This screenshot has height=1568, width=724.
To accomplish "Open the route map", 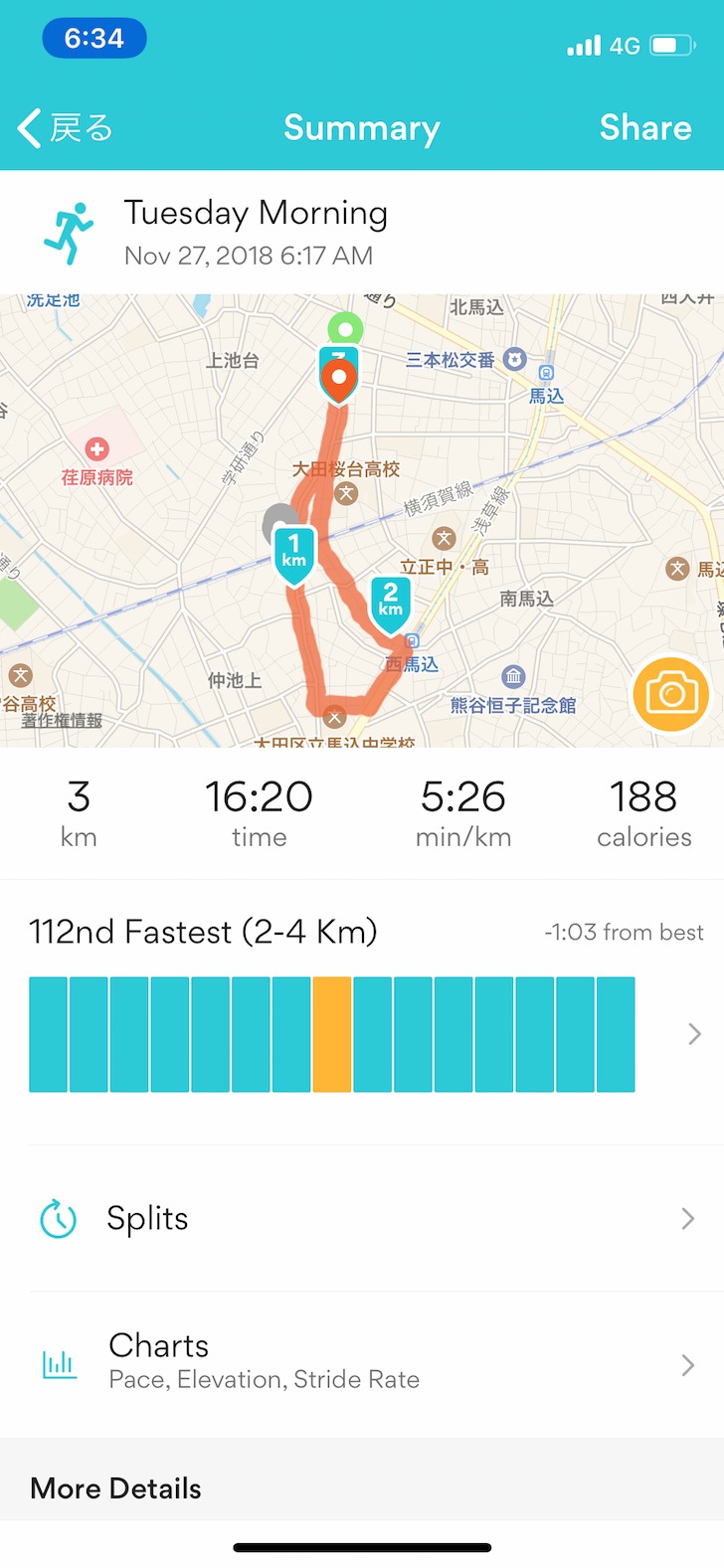I will click(x=362, y=520).
